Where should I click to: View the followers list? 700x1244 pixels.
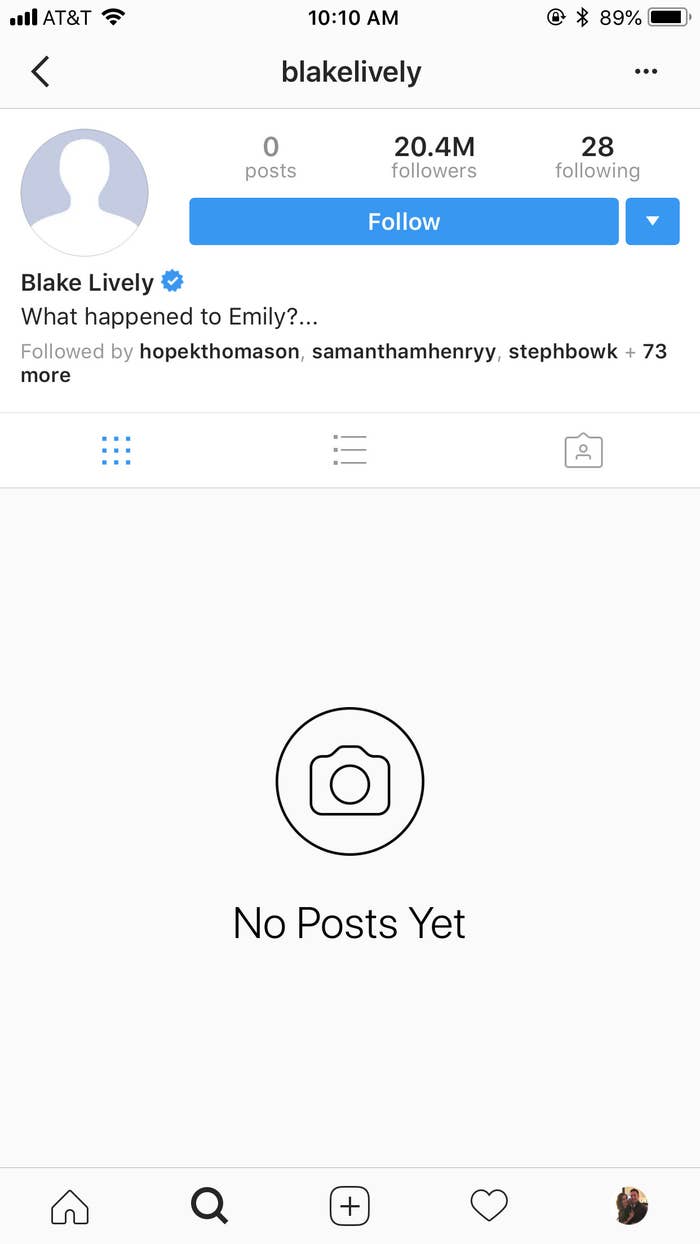(434, 158)
